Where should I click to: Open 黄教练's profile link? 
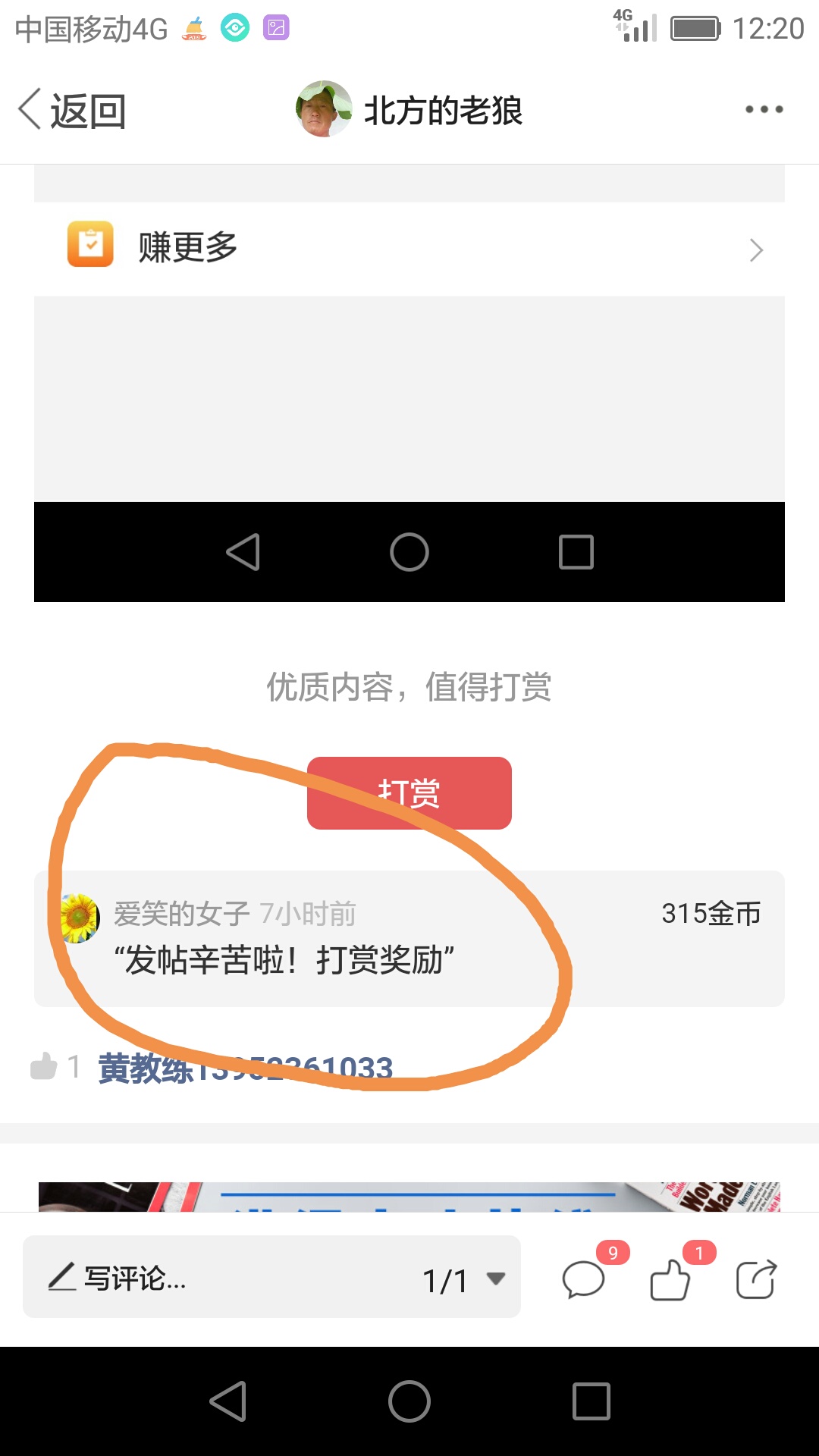[246, 1068]
